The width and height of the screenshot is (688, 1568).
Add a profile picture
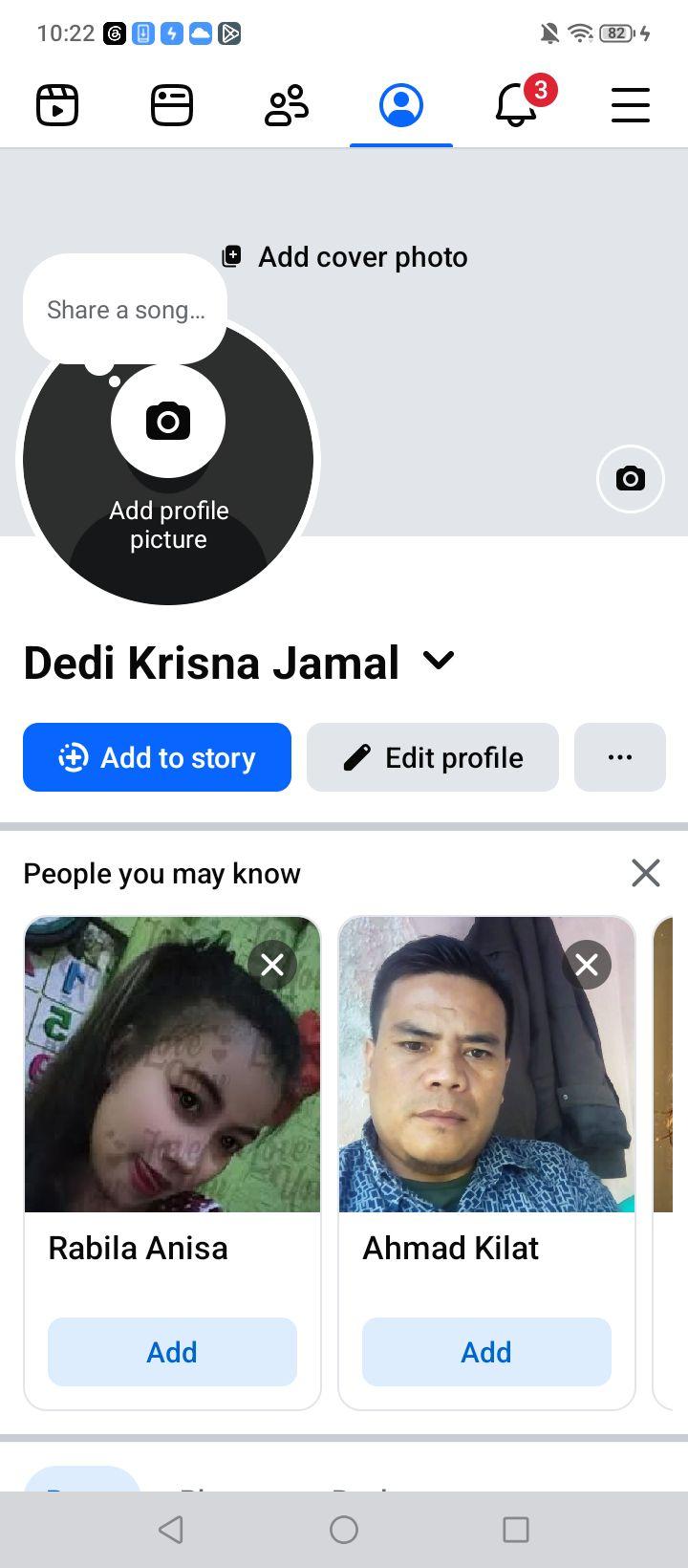point(168,461)
